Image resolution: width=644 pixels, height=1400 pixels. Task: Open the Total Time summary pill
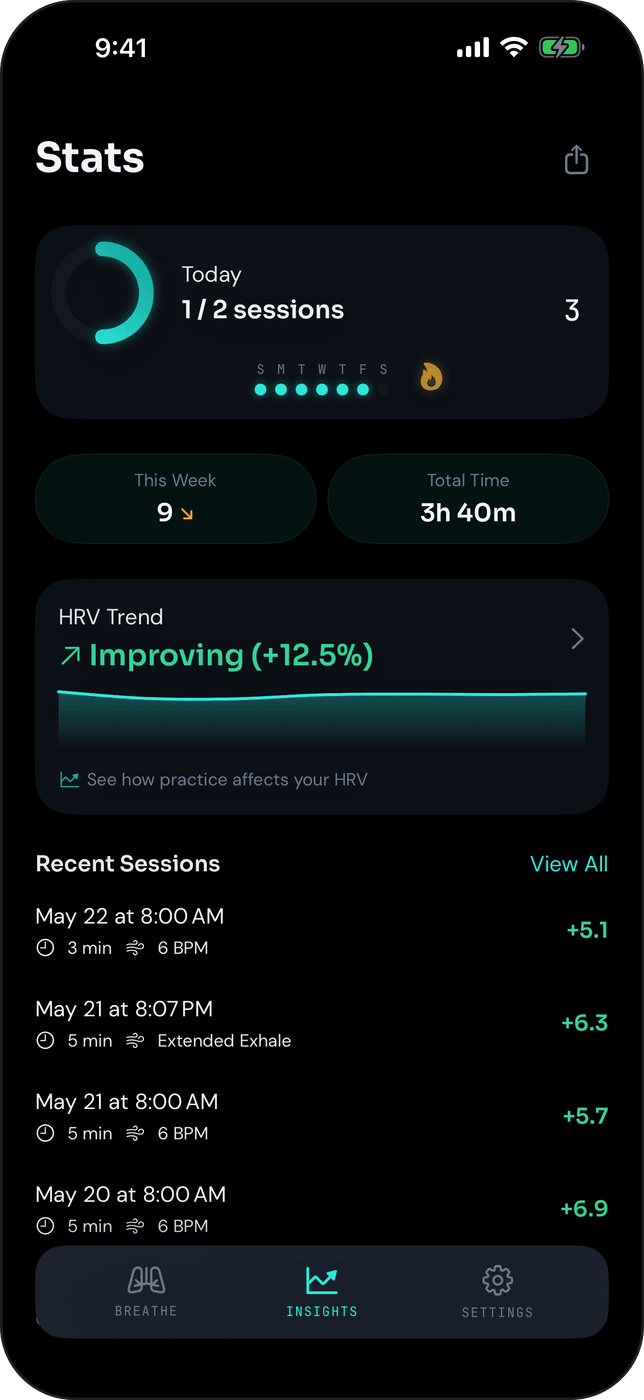468,499
